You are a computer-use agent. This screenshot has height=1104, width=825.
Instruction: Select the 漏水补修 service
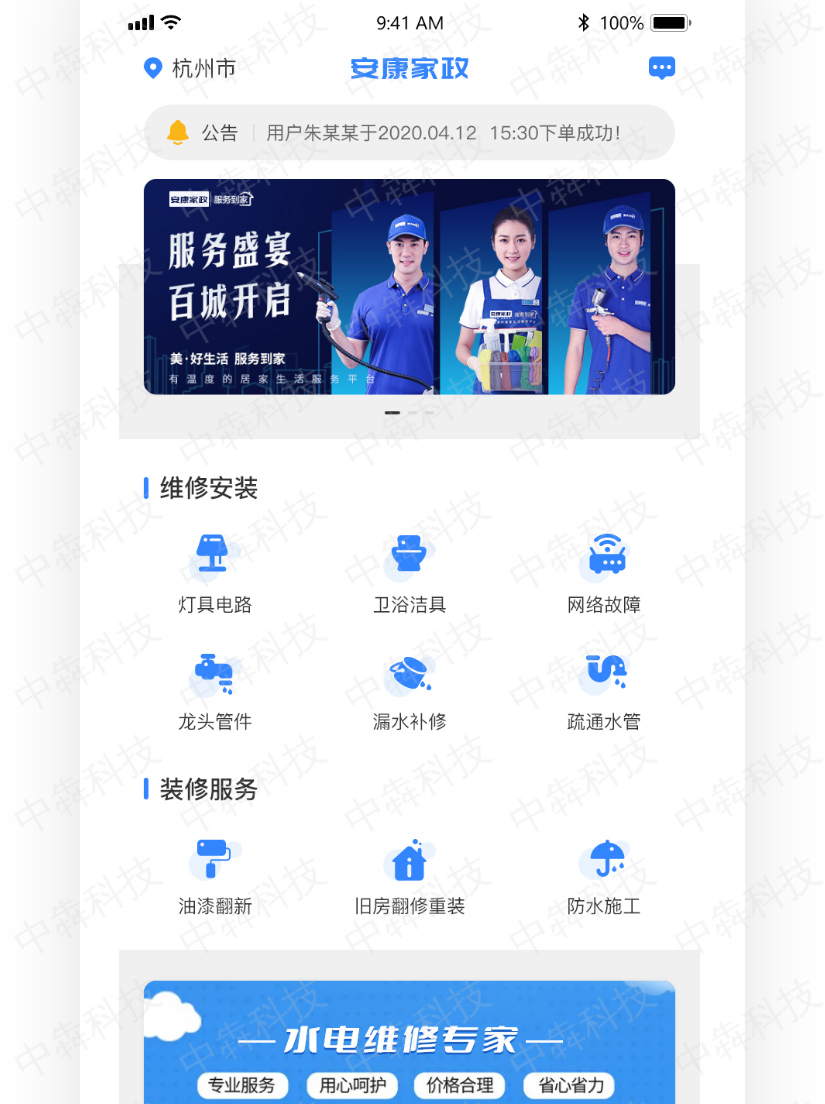tap(409, 689)
